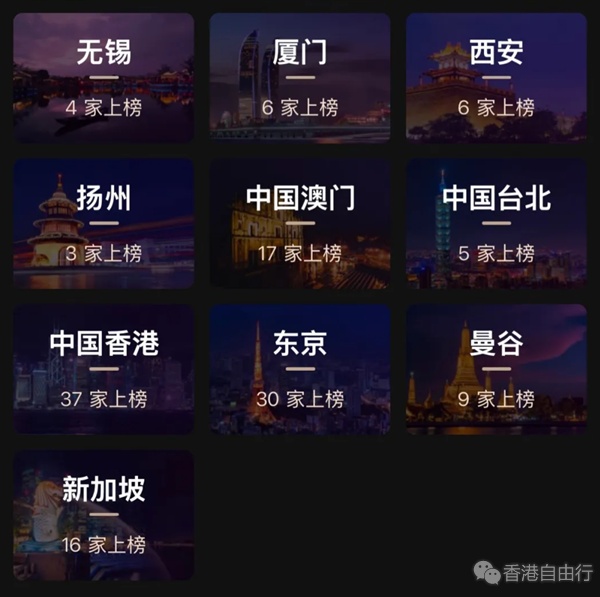
Task: Tap the 中国澳门 card
Action: tap(299, 223)
